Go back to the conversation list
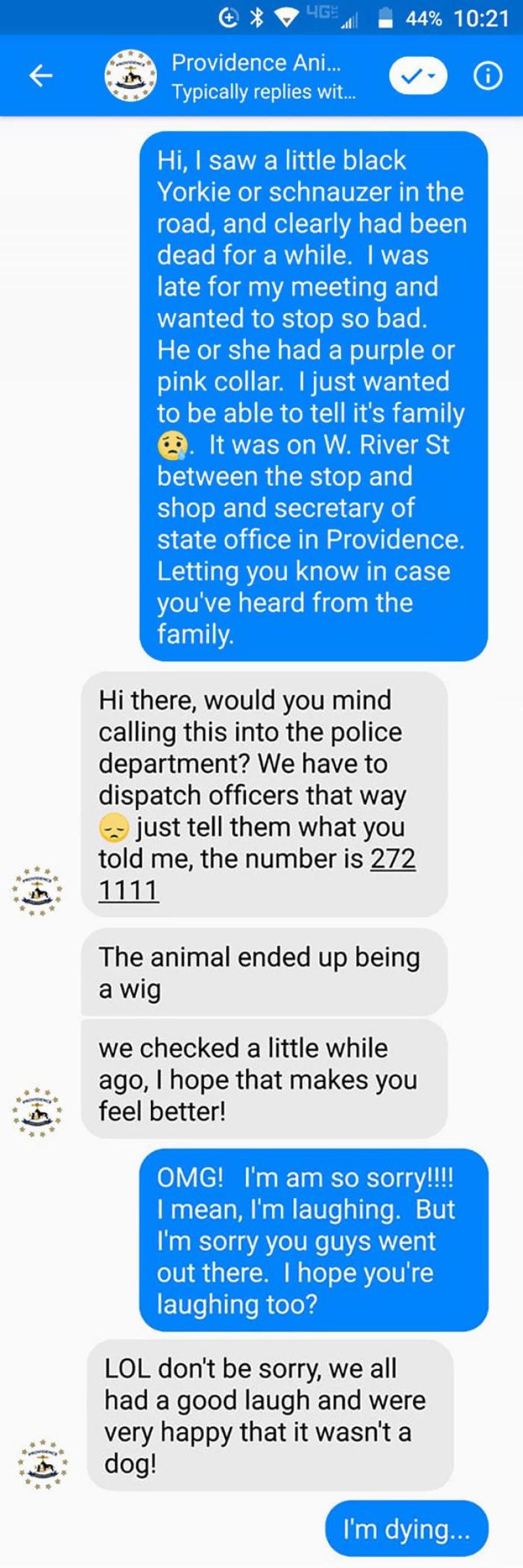 click(41, 76)
